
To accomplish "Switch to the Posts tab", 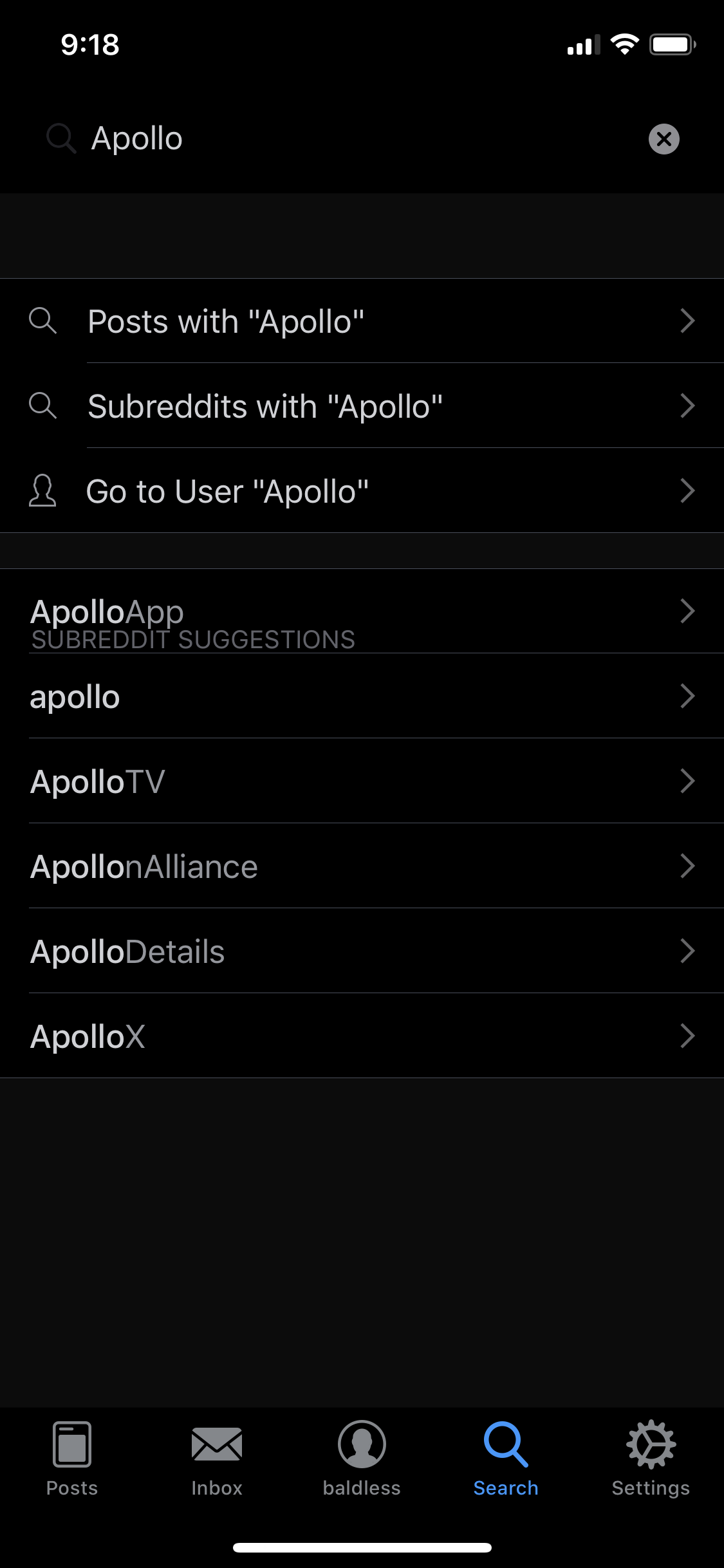I will pyautogui.click(x=72, y=1459).
